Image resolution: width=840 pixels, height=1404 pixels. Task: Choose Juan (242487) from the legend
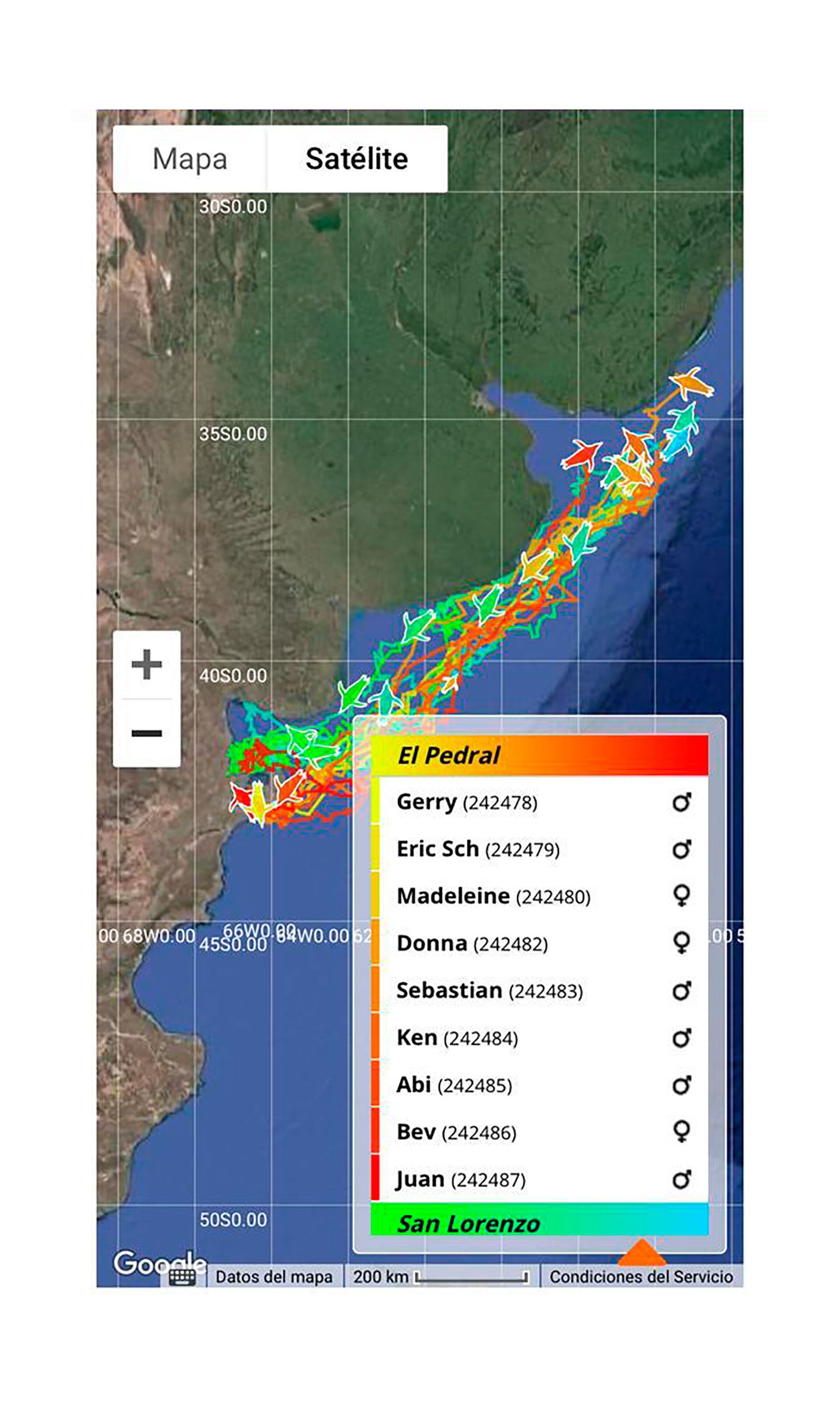click(461, 1180)
